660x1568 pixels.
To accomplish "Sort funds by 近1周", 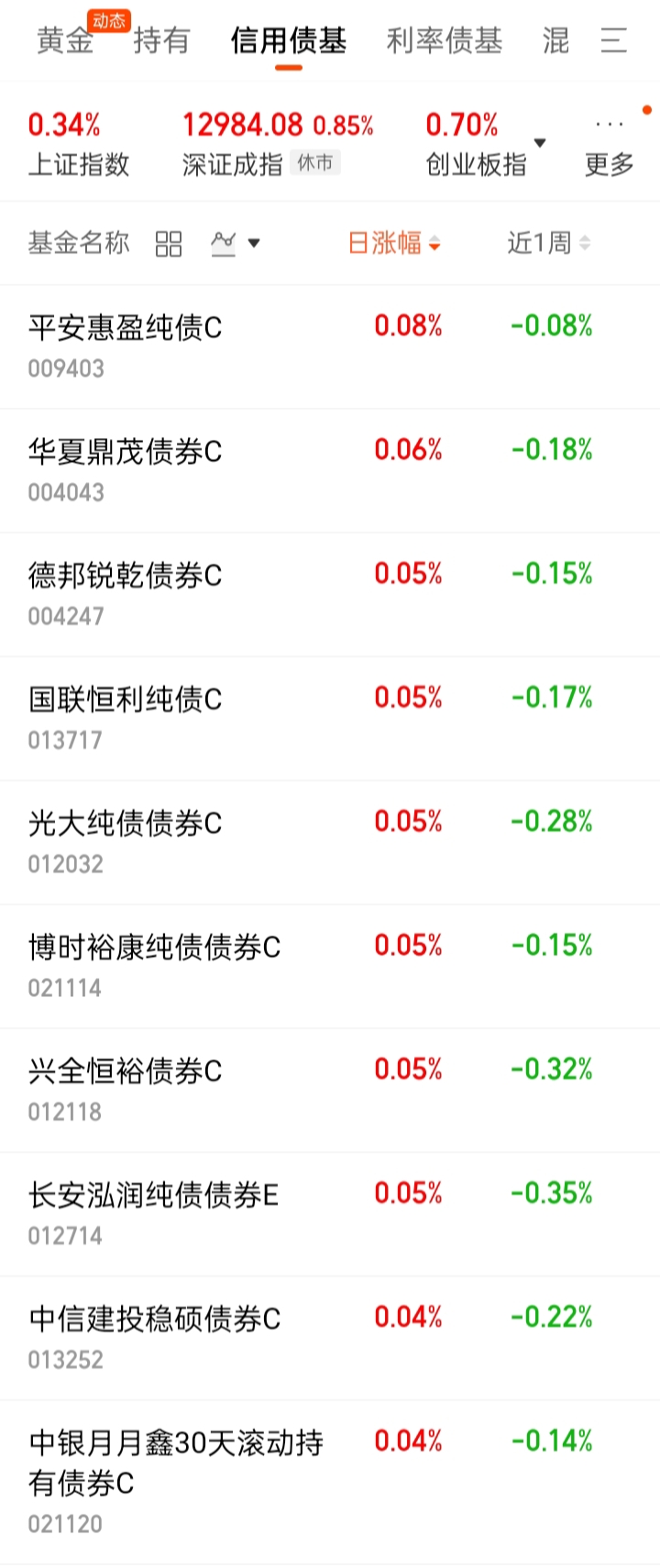I will pyautogui.click(x=548, y=244).
